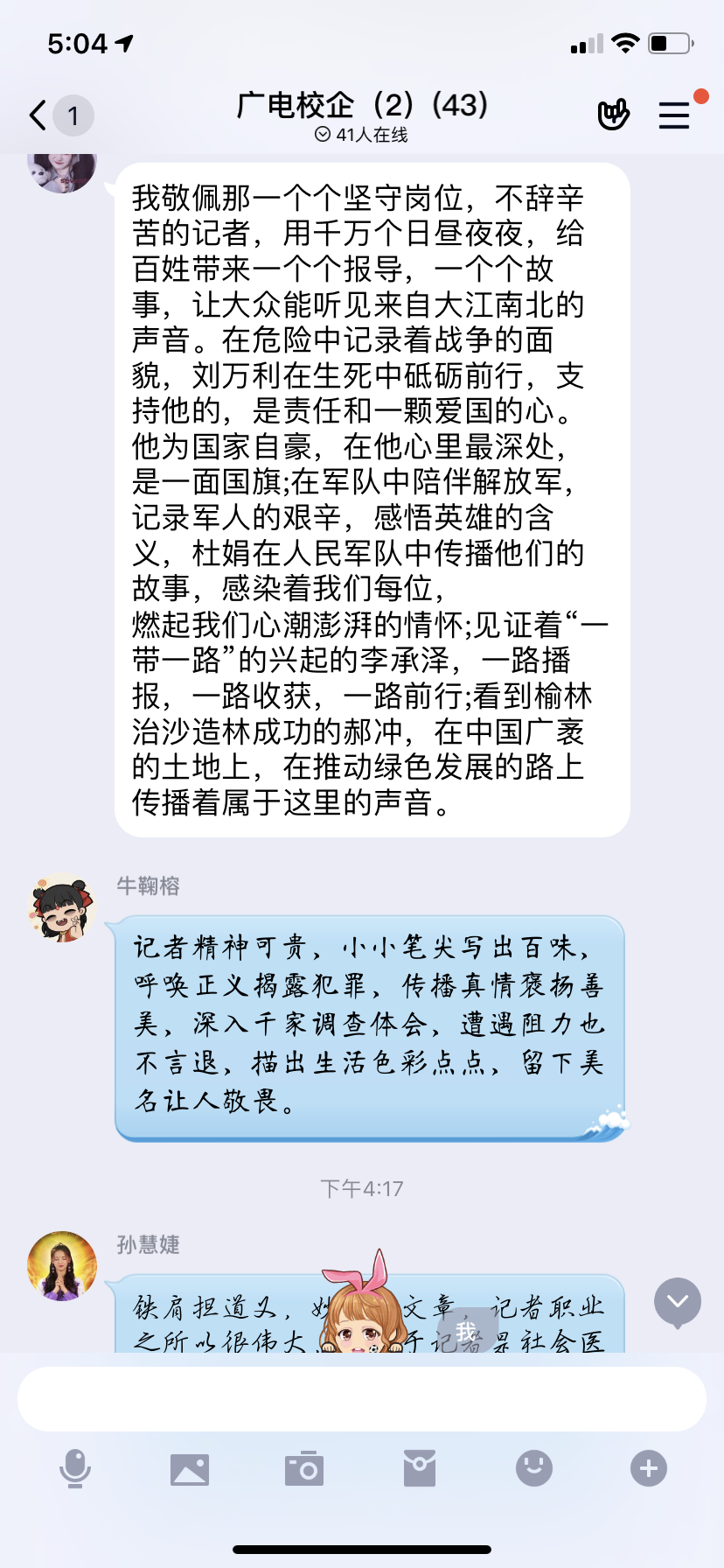The height and width of the screenshot is (1568, 724).
Task: Send a red packet
Action: 420,1468
